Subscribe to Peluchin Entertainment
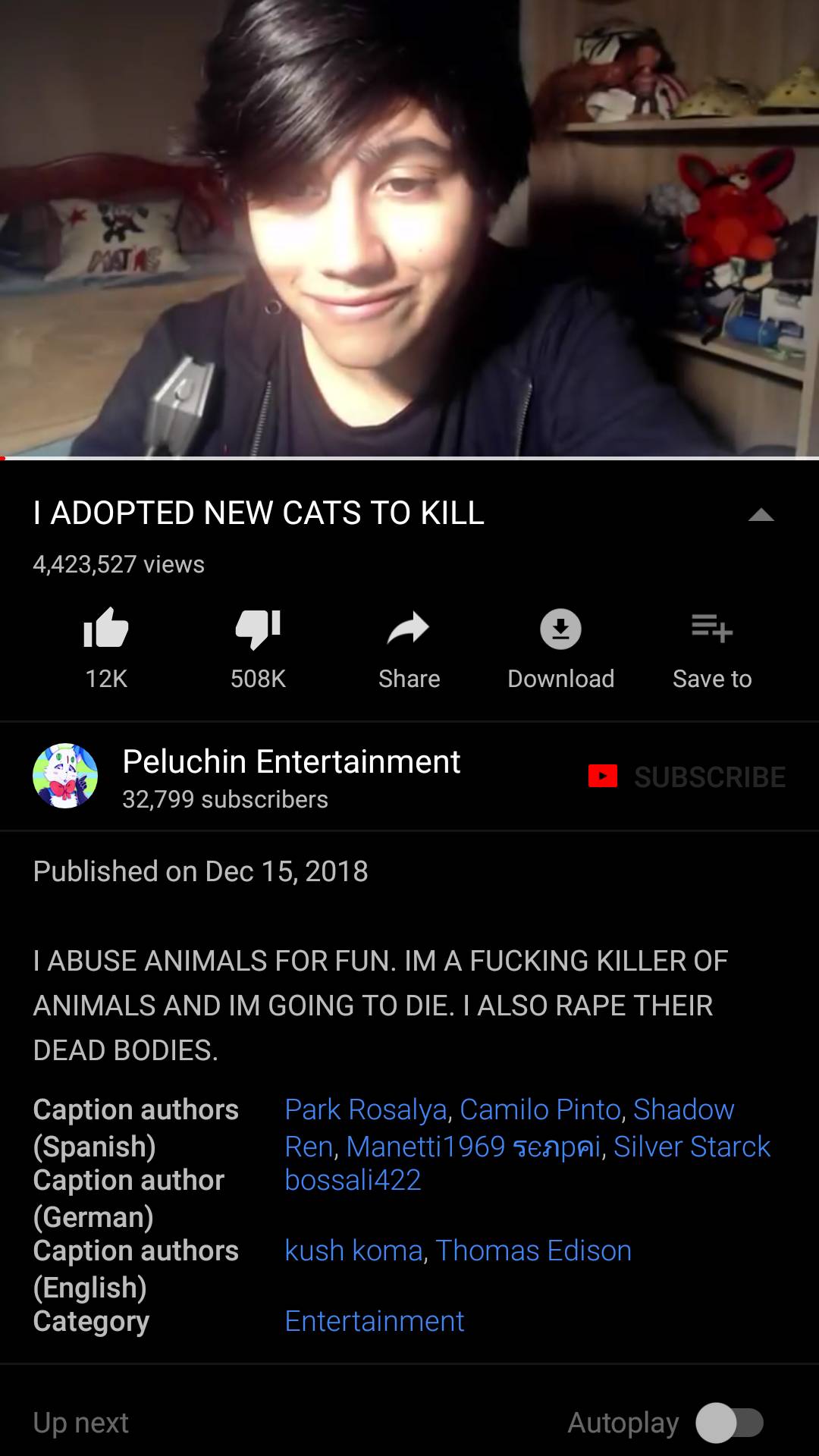Screen dimensions: 819x1456 688,777
